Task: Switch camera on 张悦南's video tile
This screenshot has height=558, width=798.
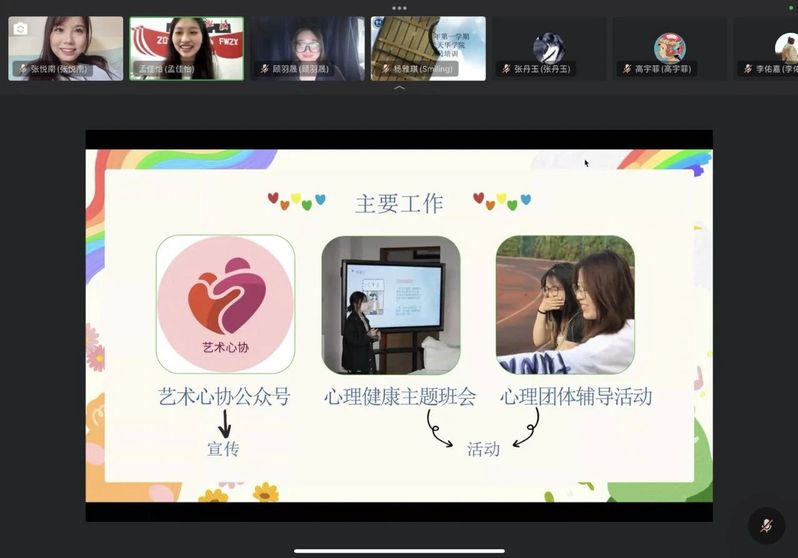Action: point(21,29)
